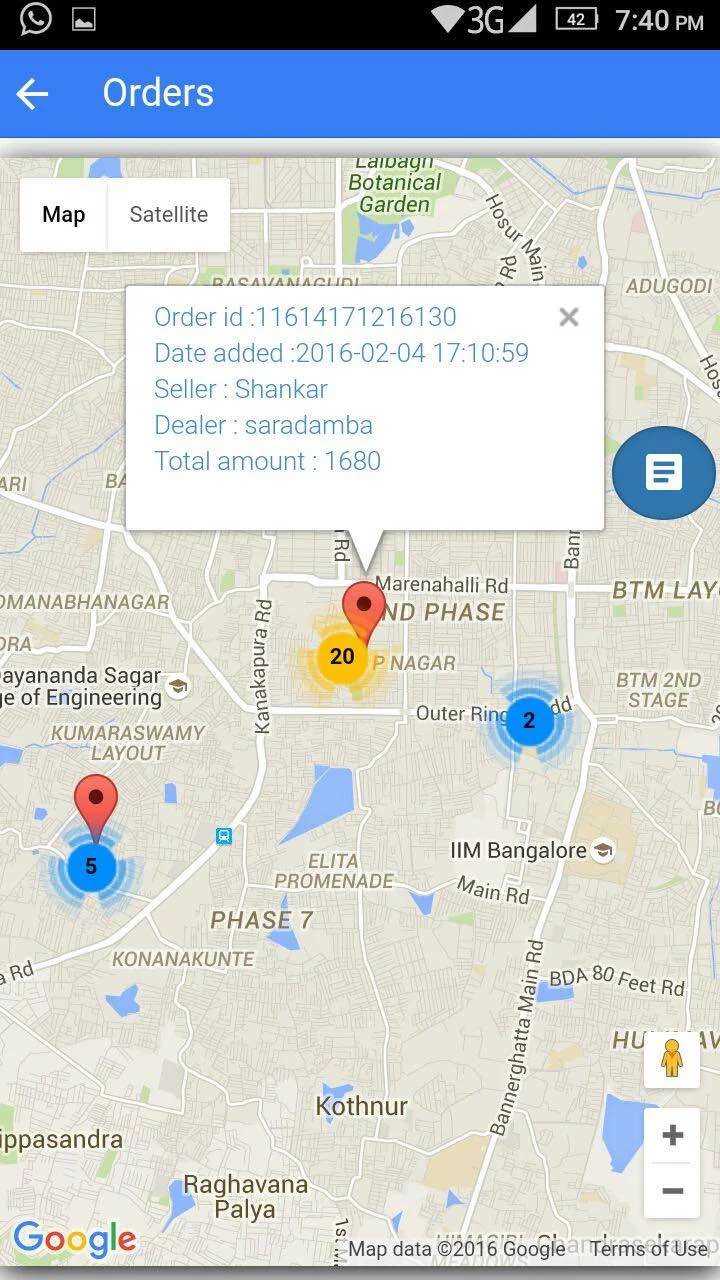Open the orders list floating button
This screenshot has width=720, height=1280.
(663, 472)
